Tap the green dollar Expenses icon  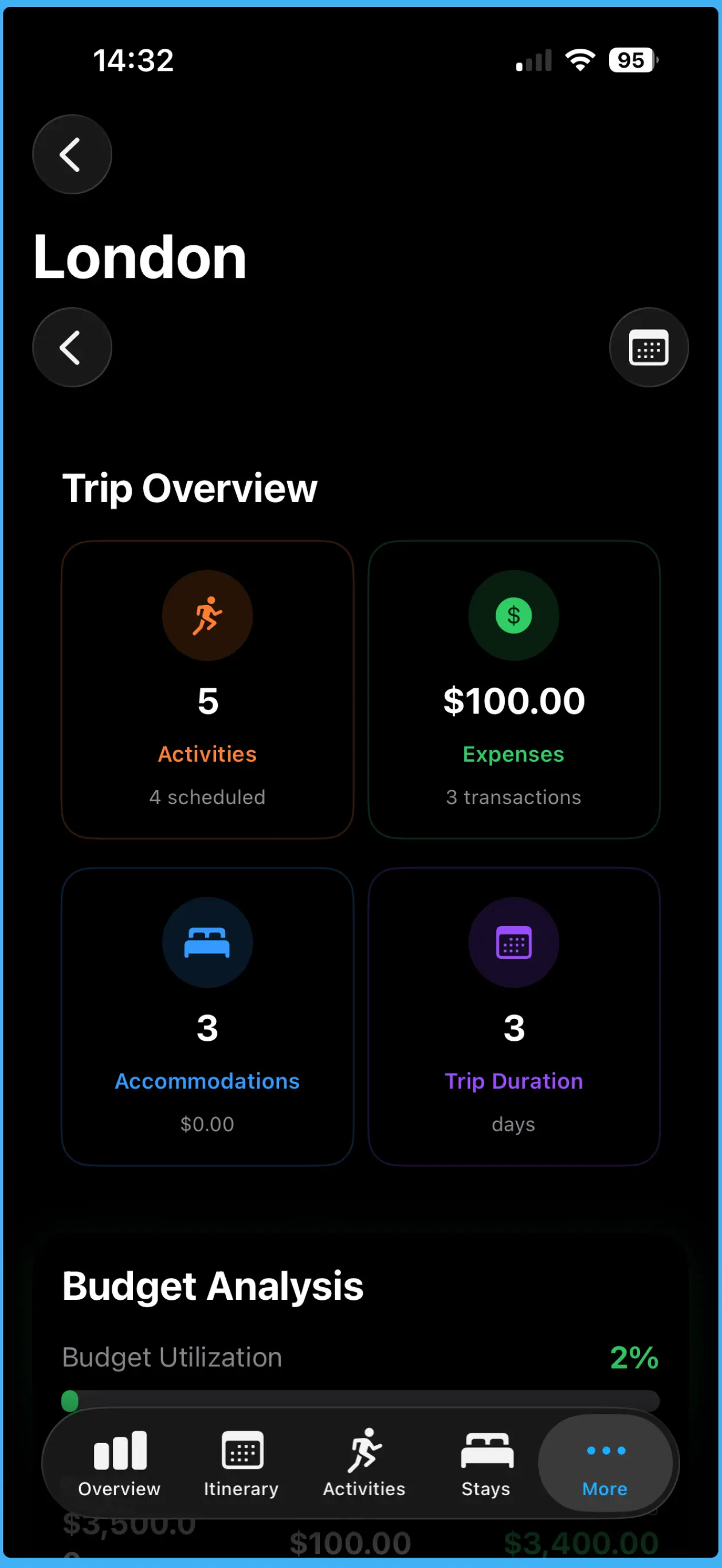tap(513, 616)
